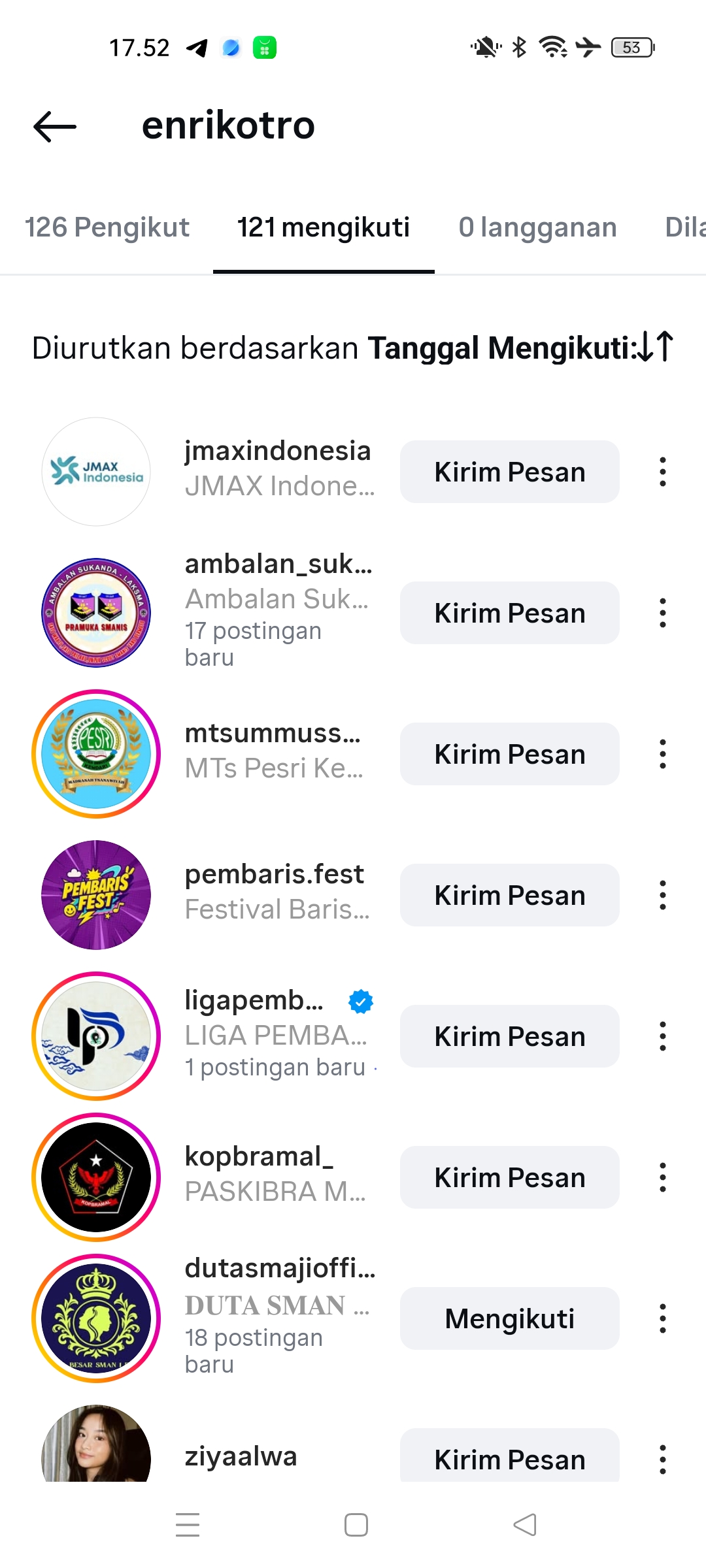Image resolution: width=706 pixels, height=1568 pixels.
Task: Go to the system home screen
Action: point(356,1525)
